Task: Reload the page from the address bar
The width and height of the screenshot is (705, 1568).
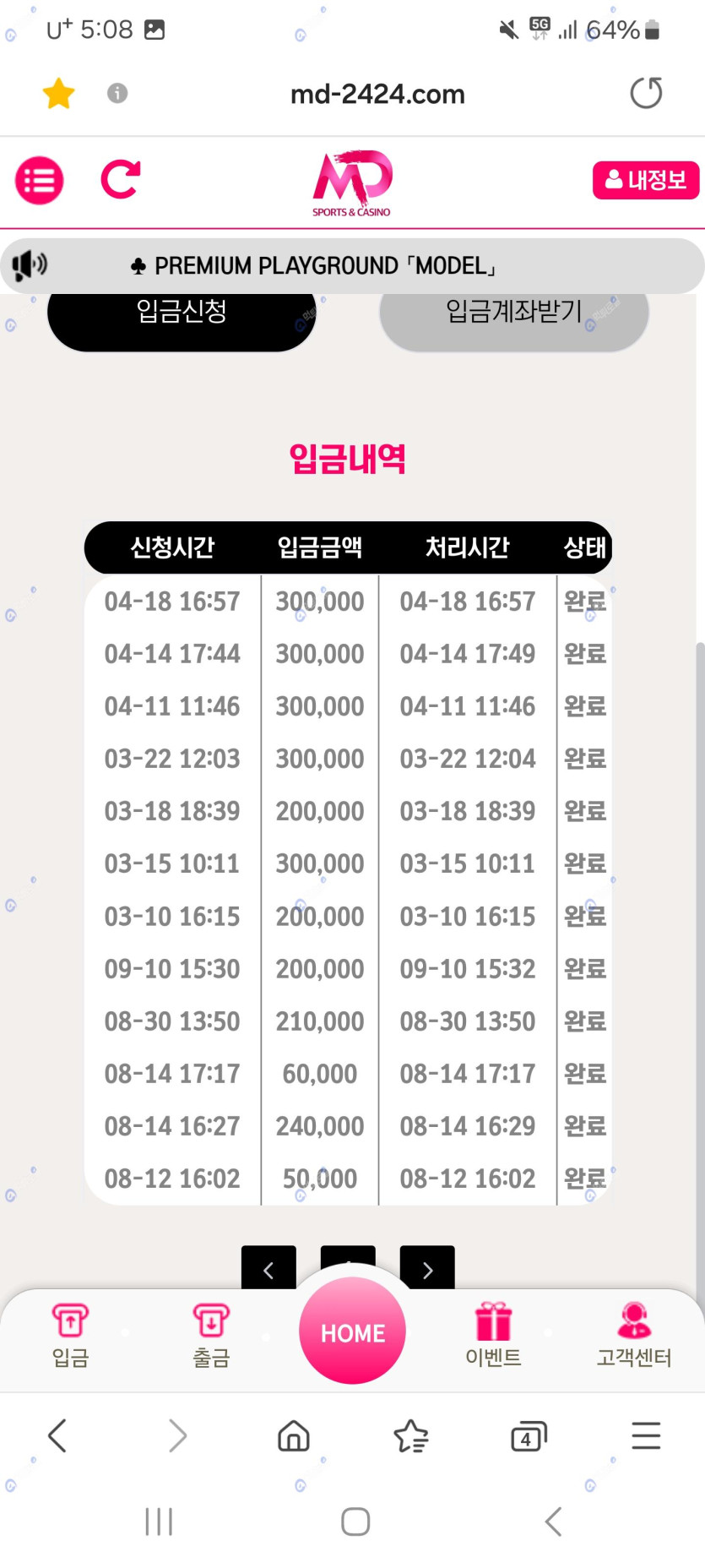Action: pos(646,93)
